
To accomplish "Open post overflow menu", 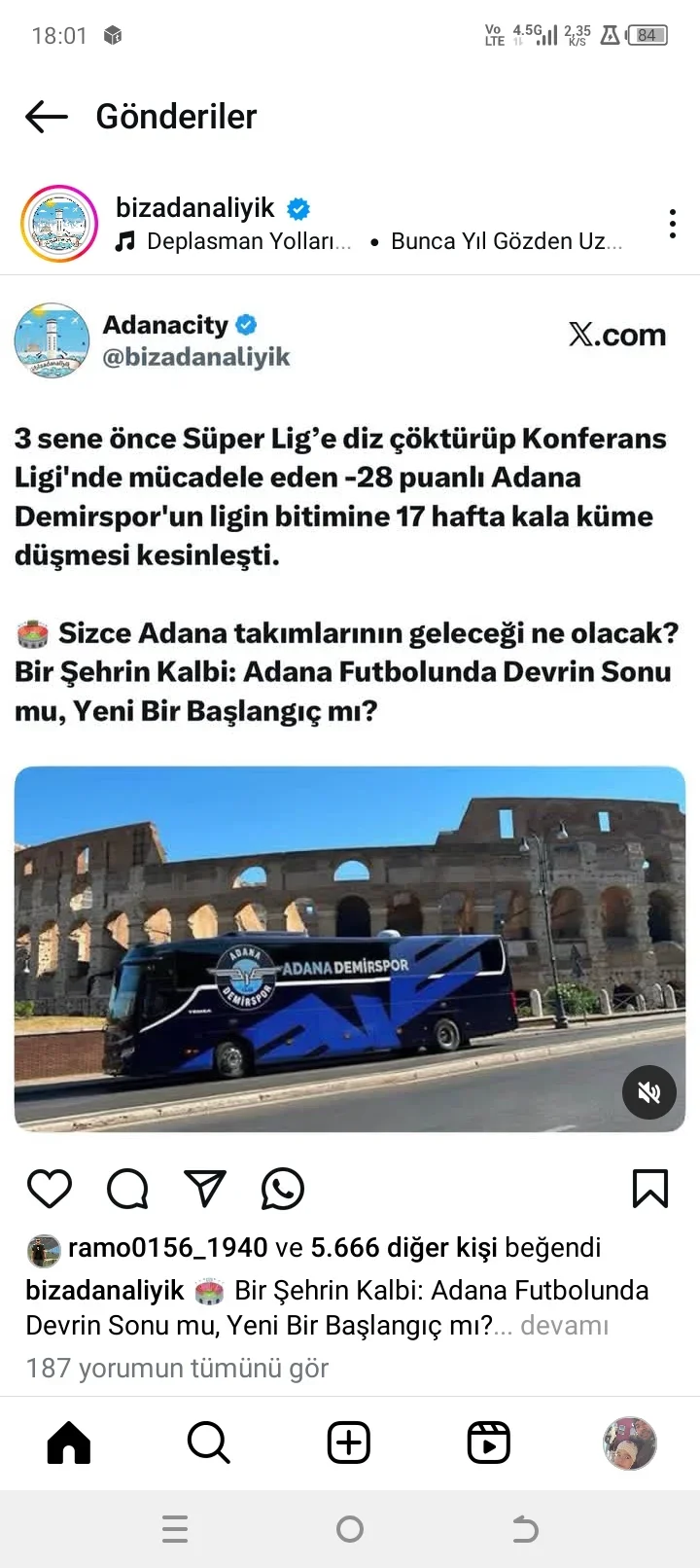I will coord(673,224).
